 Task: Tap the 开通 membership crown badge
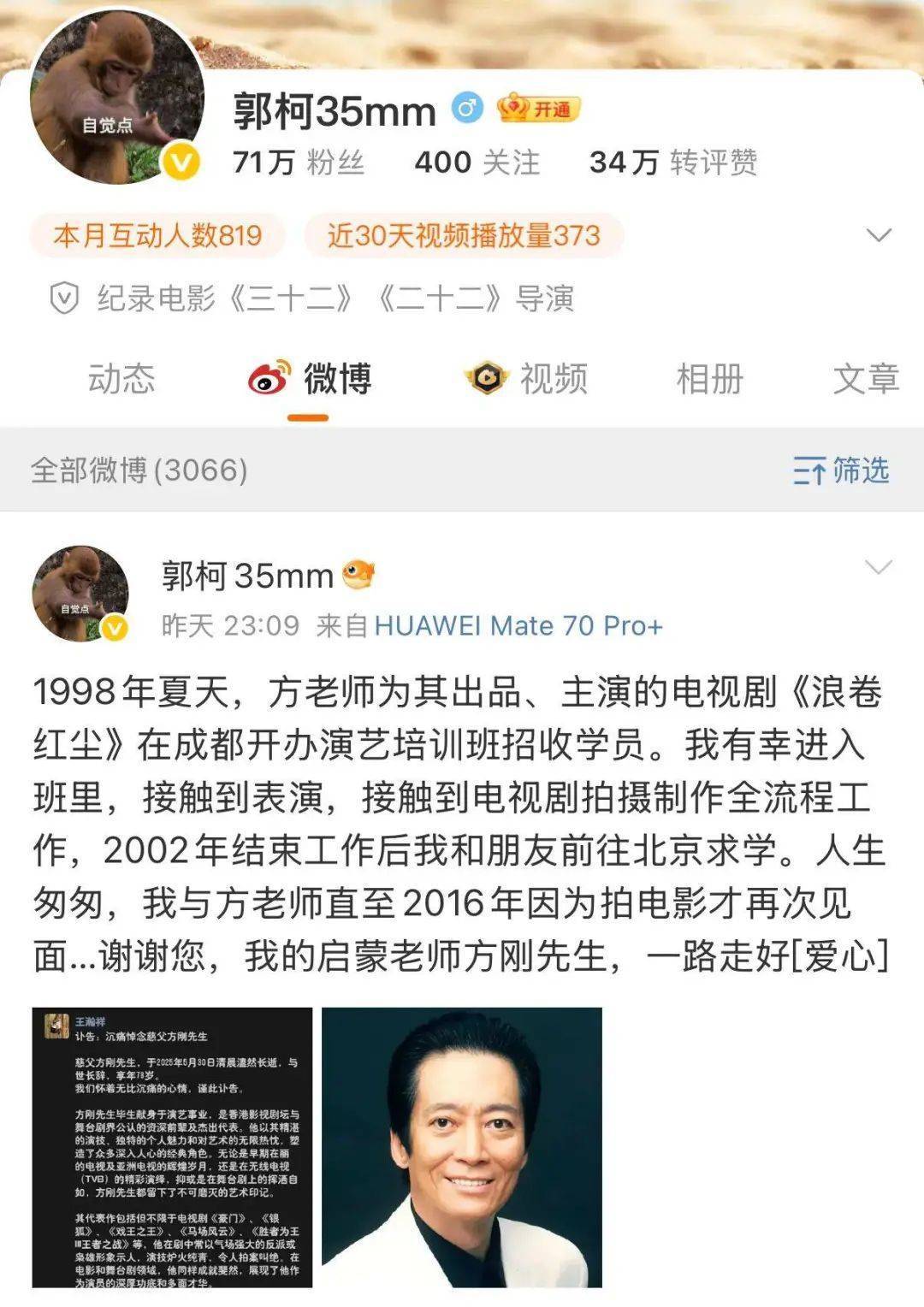[539, 109]
